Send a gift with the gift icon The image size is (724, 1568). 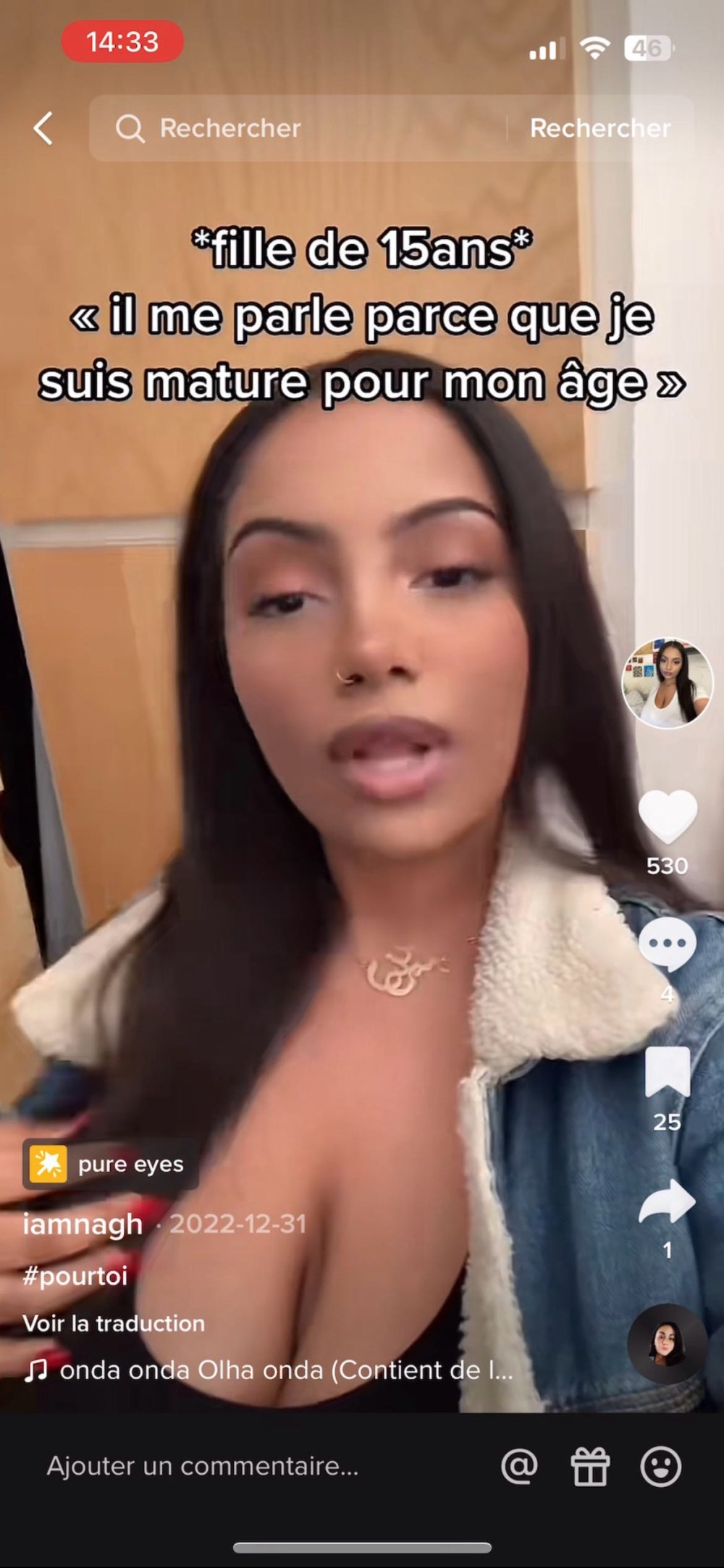[590, 1467]
